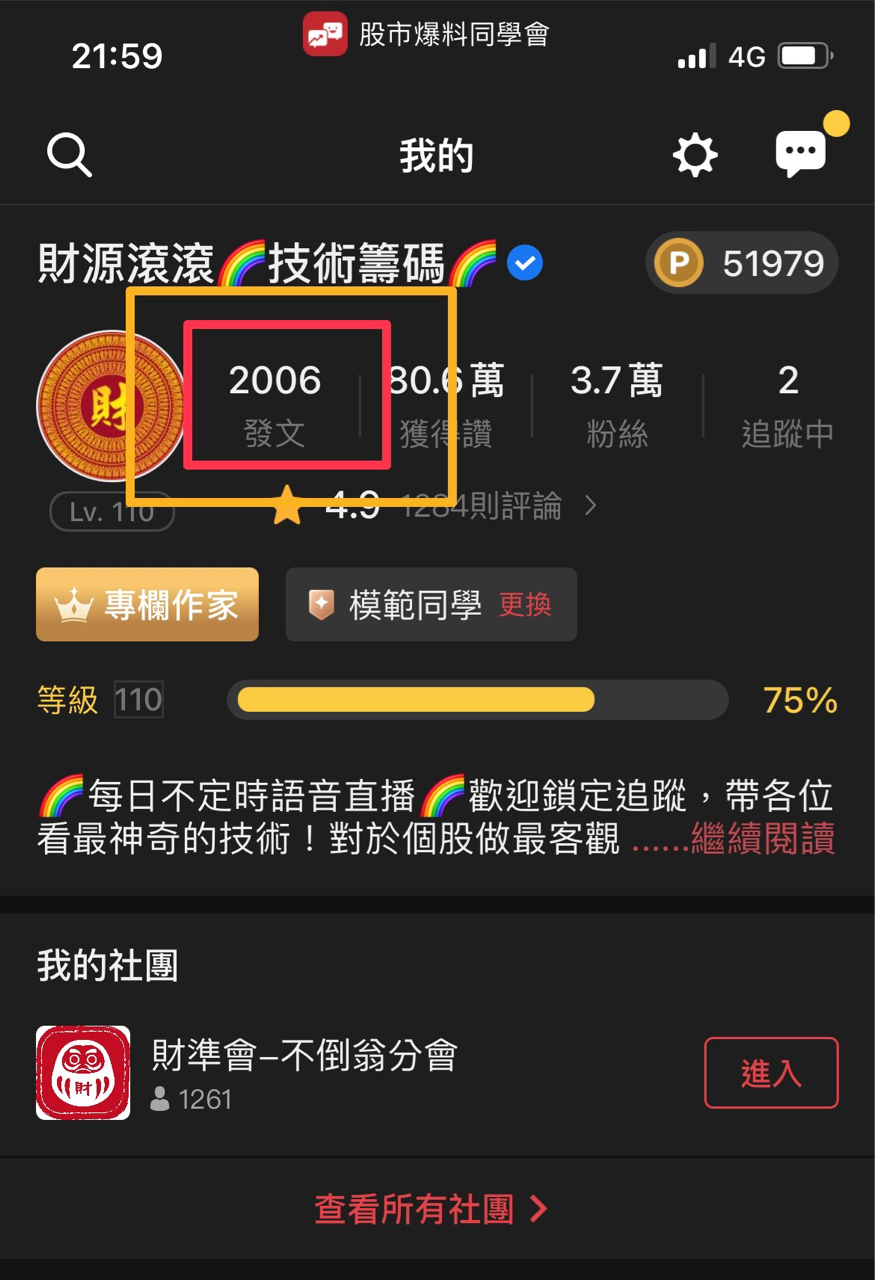This screenshot has height=1280, width=875.
Task: Switch to the 發文 posts stat
Action: [x=275, y=400]
